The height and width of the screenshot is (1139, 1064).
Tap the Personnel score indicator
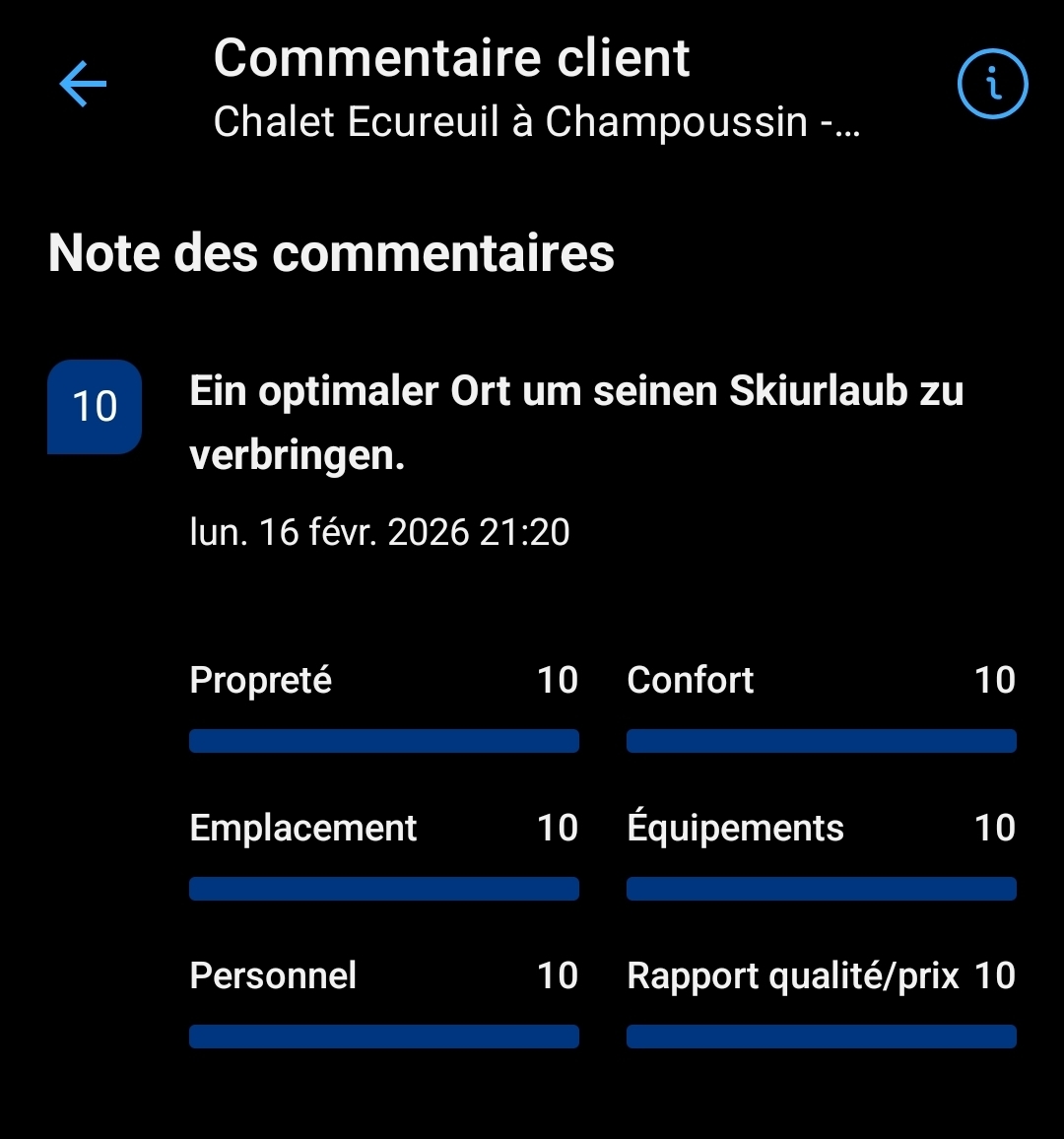[557, 975]
